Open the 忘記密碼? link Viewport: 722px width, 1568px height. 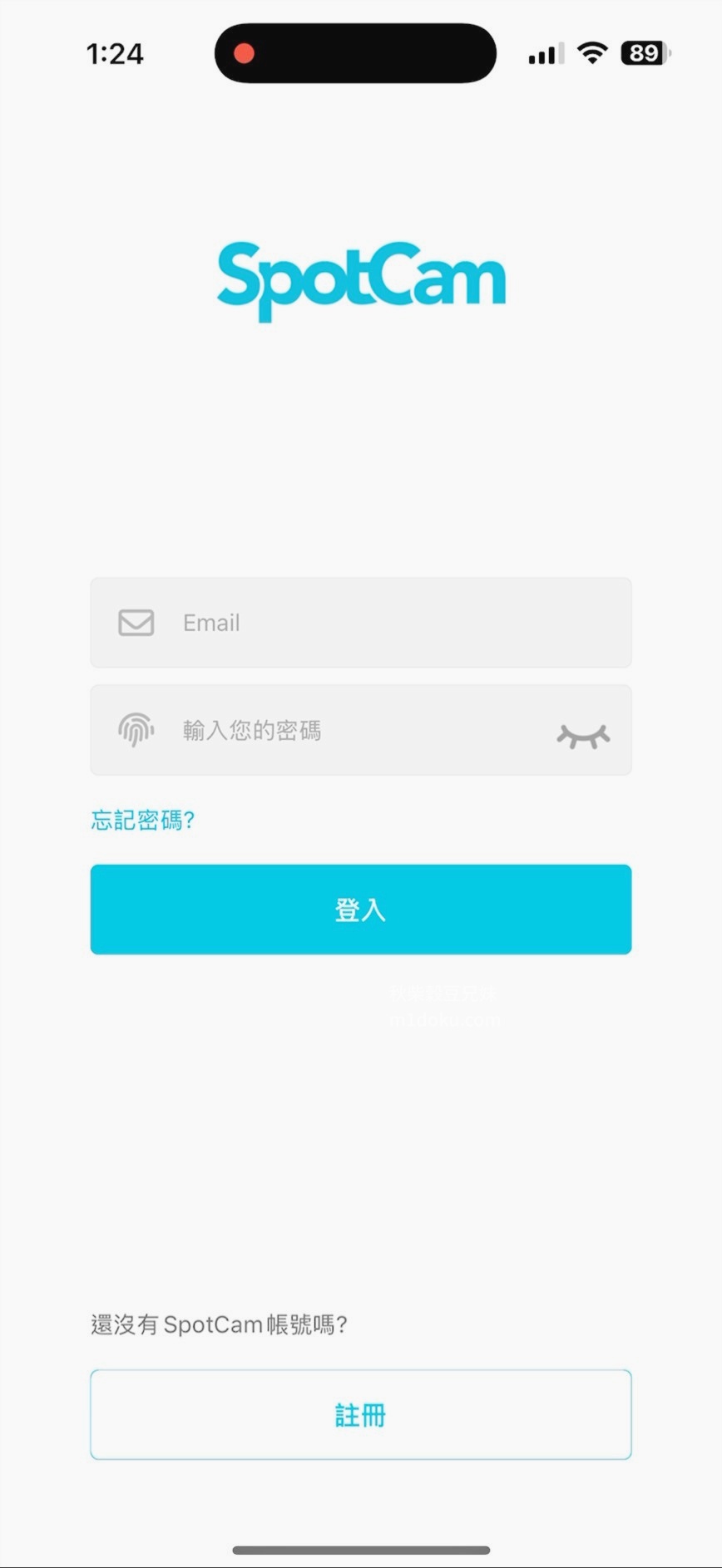[x=143, y=821]
